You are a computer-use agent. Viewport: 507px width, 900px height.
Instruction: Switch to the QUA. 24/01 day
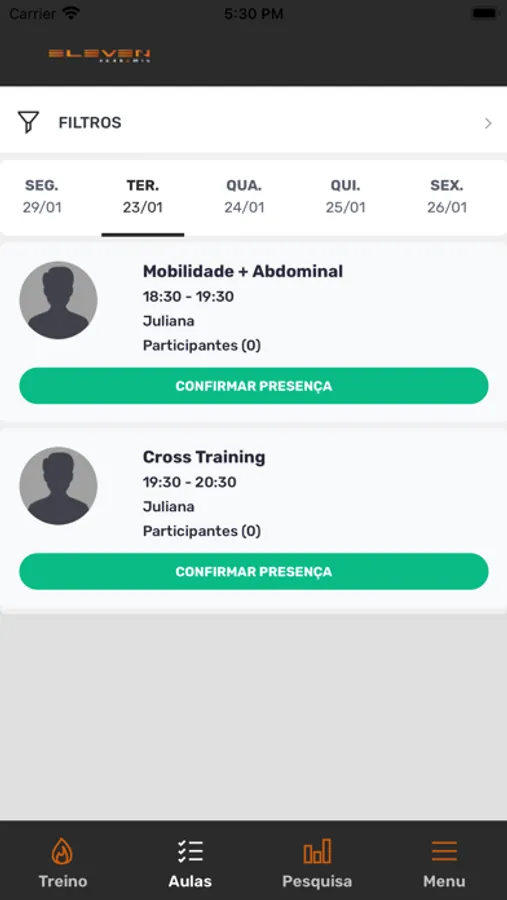click(x=244, y=197)
